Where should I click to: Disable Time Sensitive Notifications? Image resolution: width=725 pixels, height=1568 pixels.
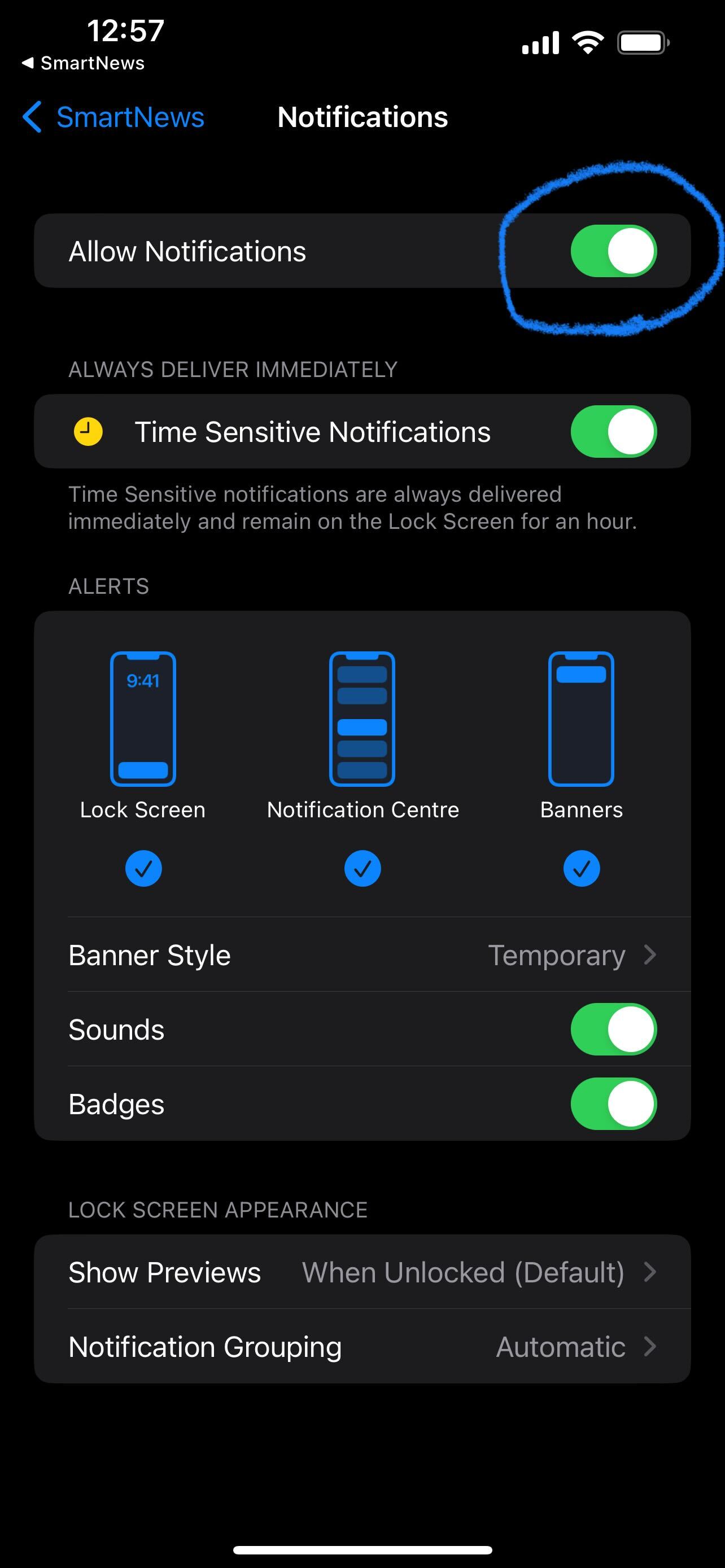(614, 432)
